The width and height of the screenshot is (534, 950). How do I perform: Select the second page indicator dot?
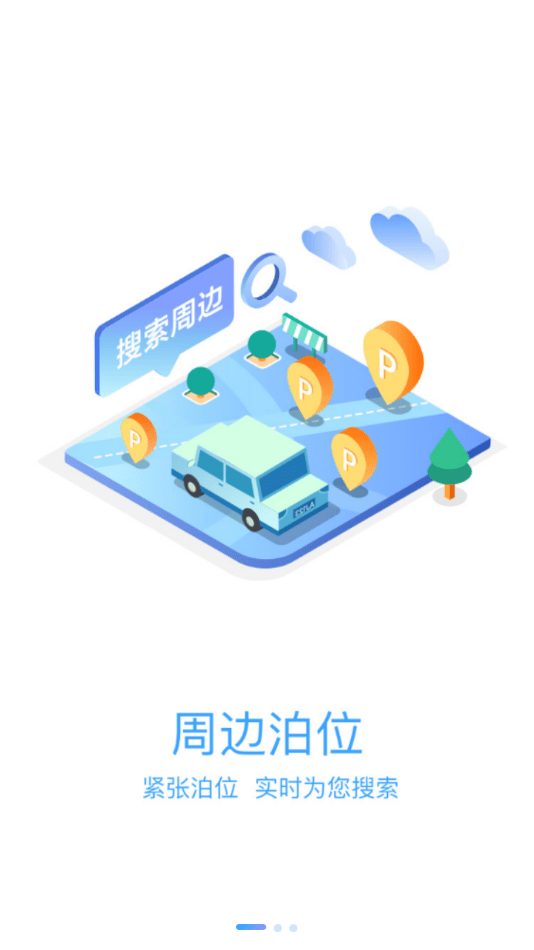(278, 928)
